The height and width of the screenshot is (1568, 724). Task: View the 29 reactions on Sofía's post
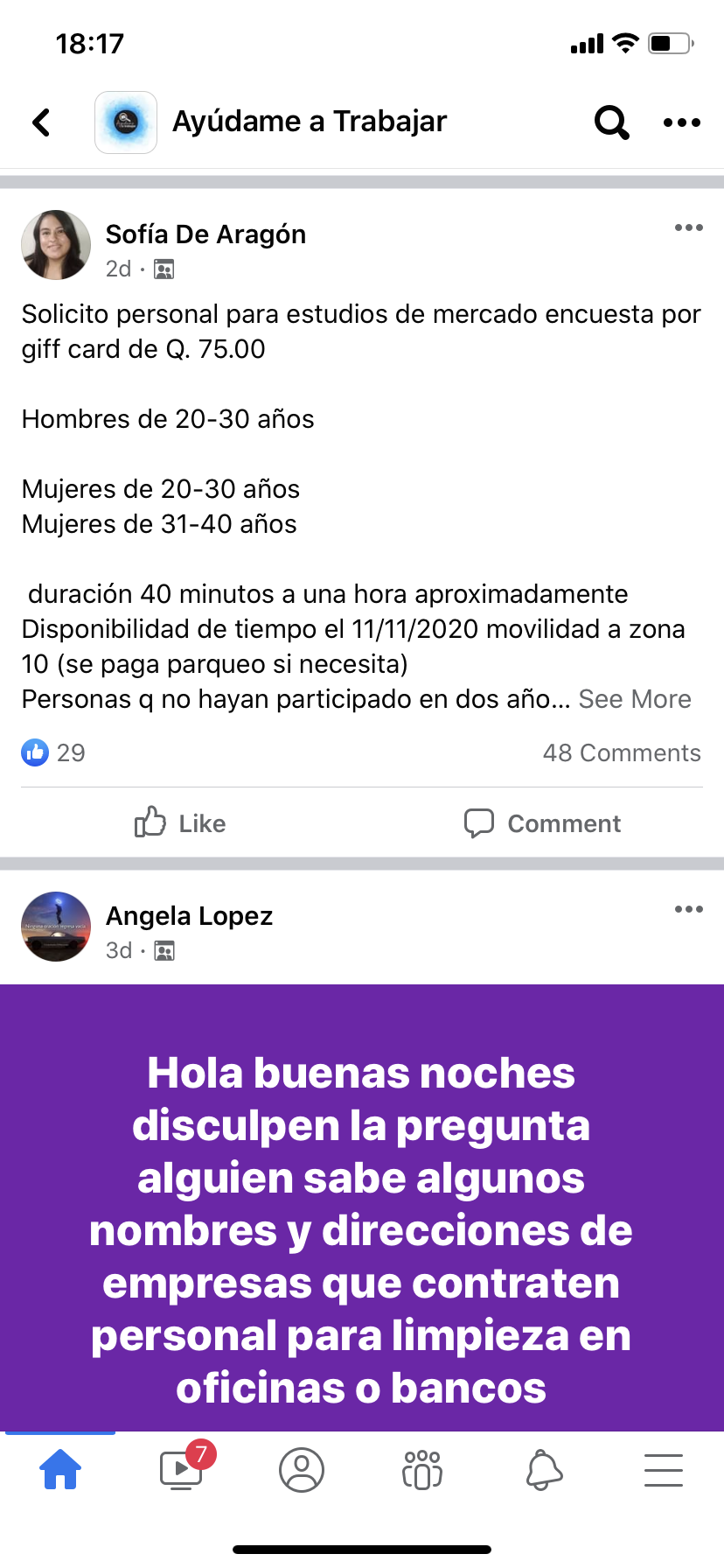click(53, 752)
